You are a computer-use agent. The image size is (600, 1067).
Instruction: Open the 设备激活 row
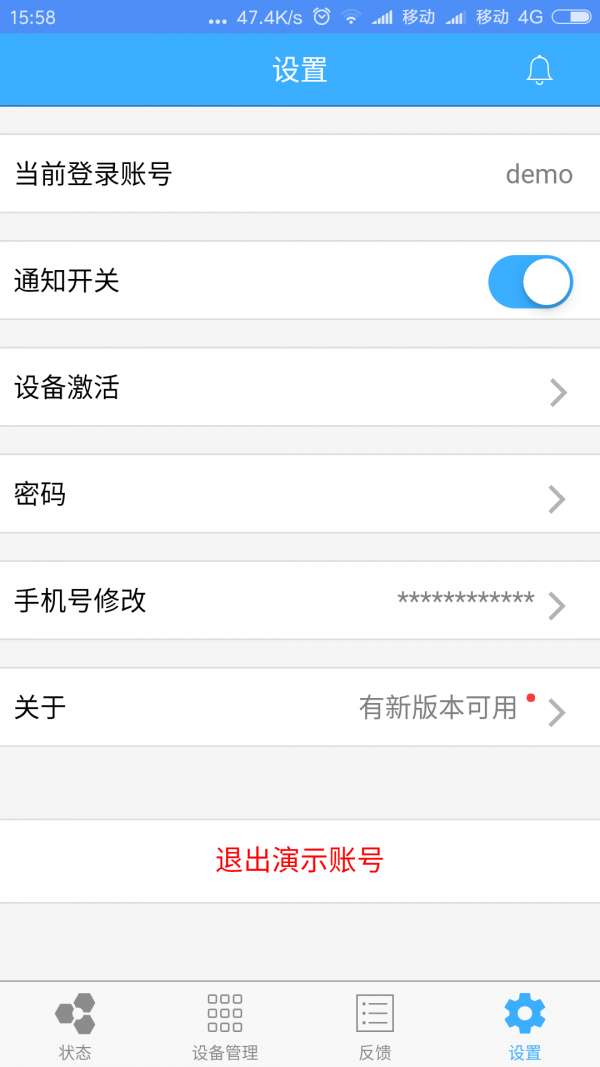[x=300, y=388]
